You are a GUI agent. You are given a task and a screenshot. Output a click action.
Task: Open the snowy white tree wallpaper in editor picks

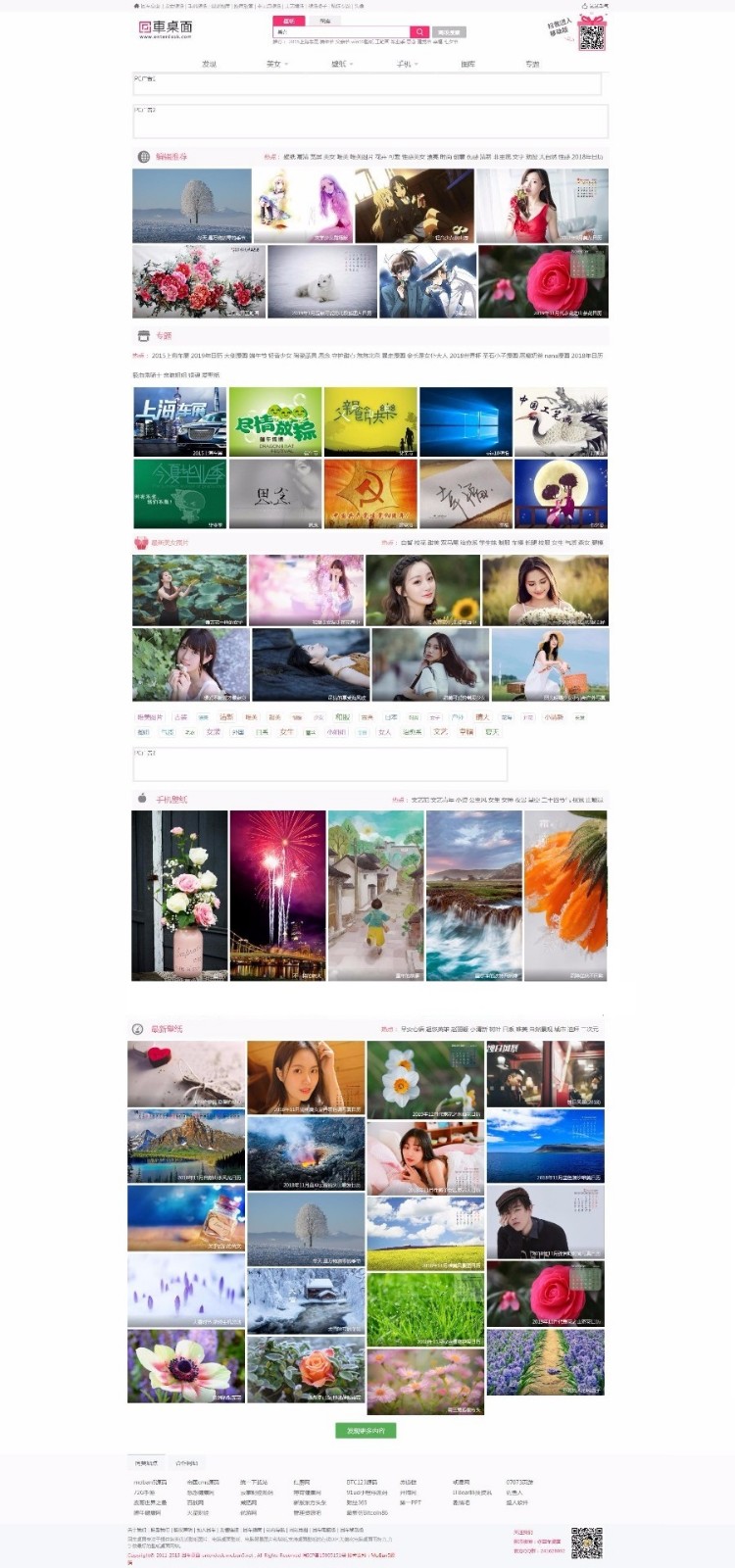(192, 205)
